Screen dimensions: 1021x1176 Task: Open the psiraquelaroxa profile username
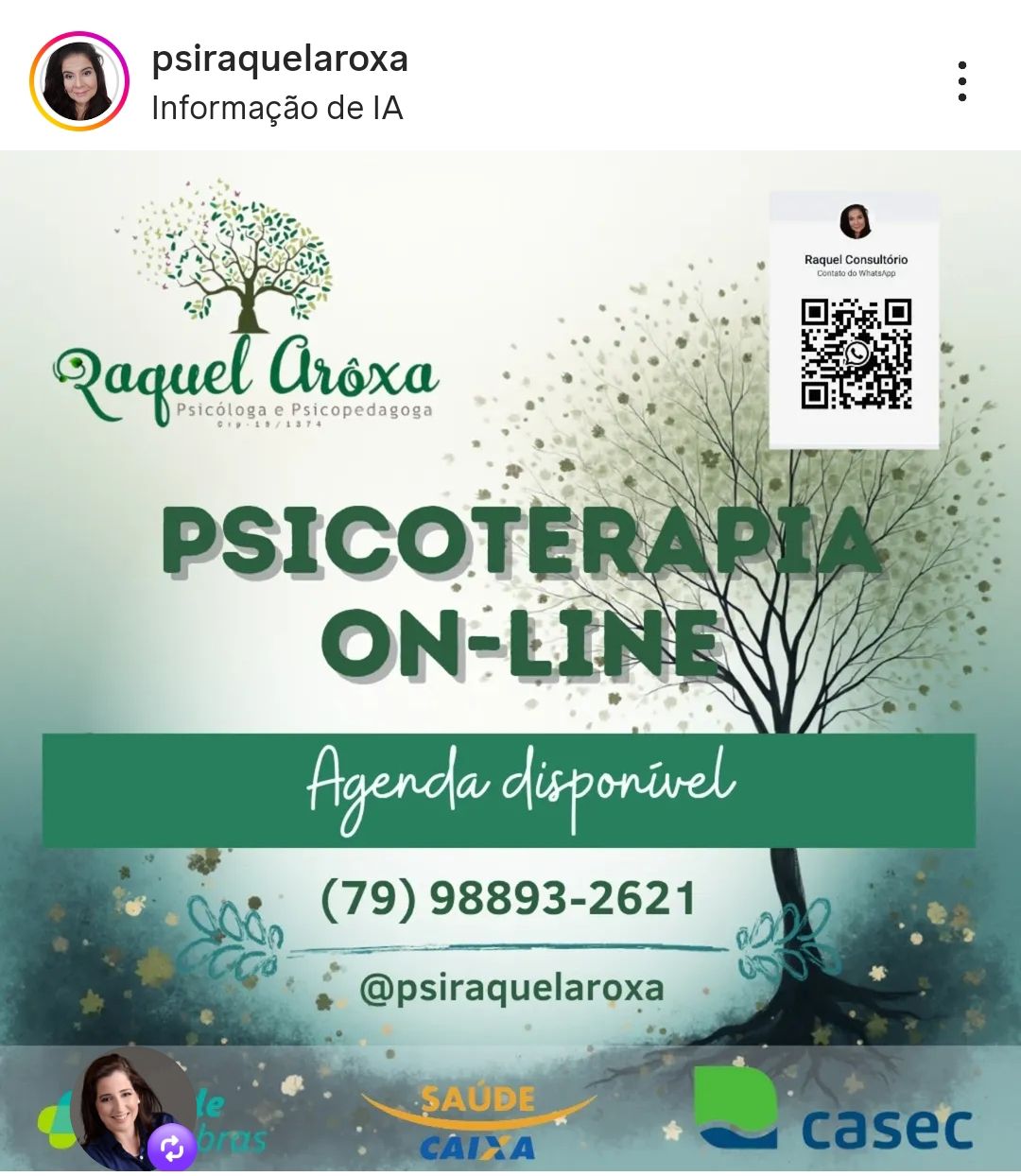click(280, 59)
